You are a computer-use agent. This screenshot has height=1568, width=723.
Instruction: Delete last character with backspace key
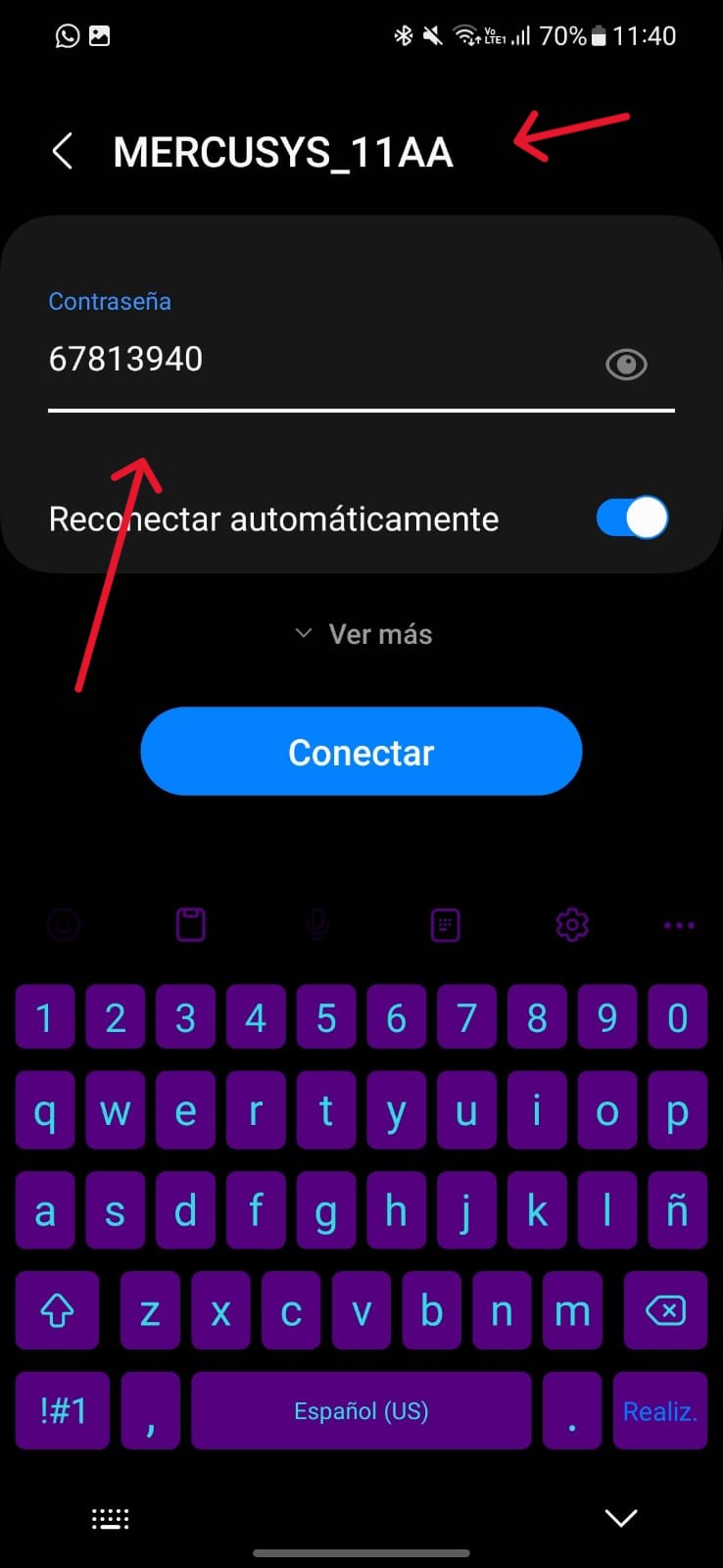click(x=665, y=1310)
